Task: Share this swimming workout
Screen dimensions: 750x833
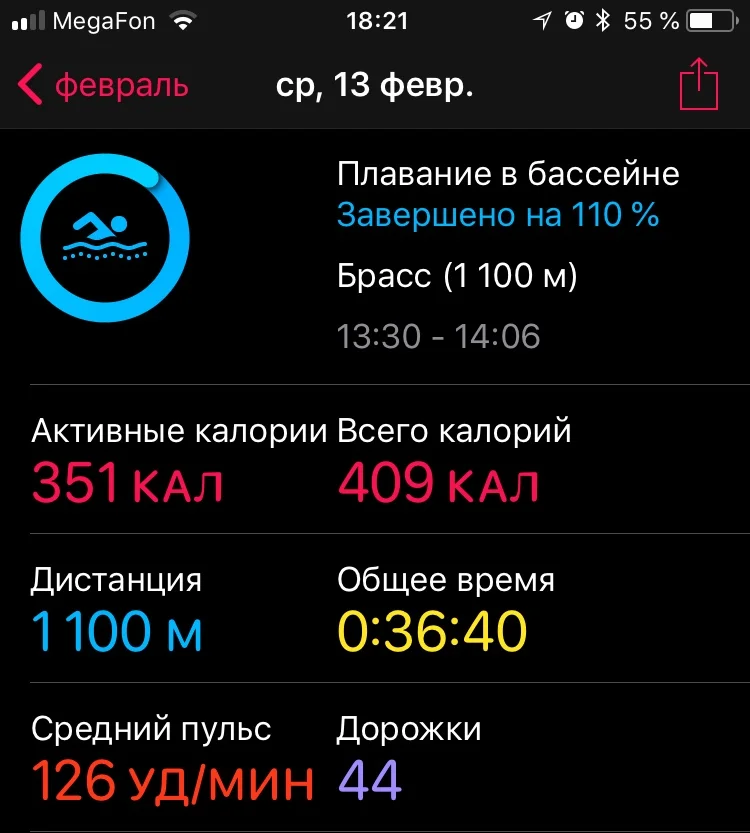Action: coord(699,85)
